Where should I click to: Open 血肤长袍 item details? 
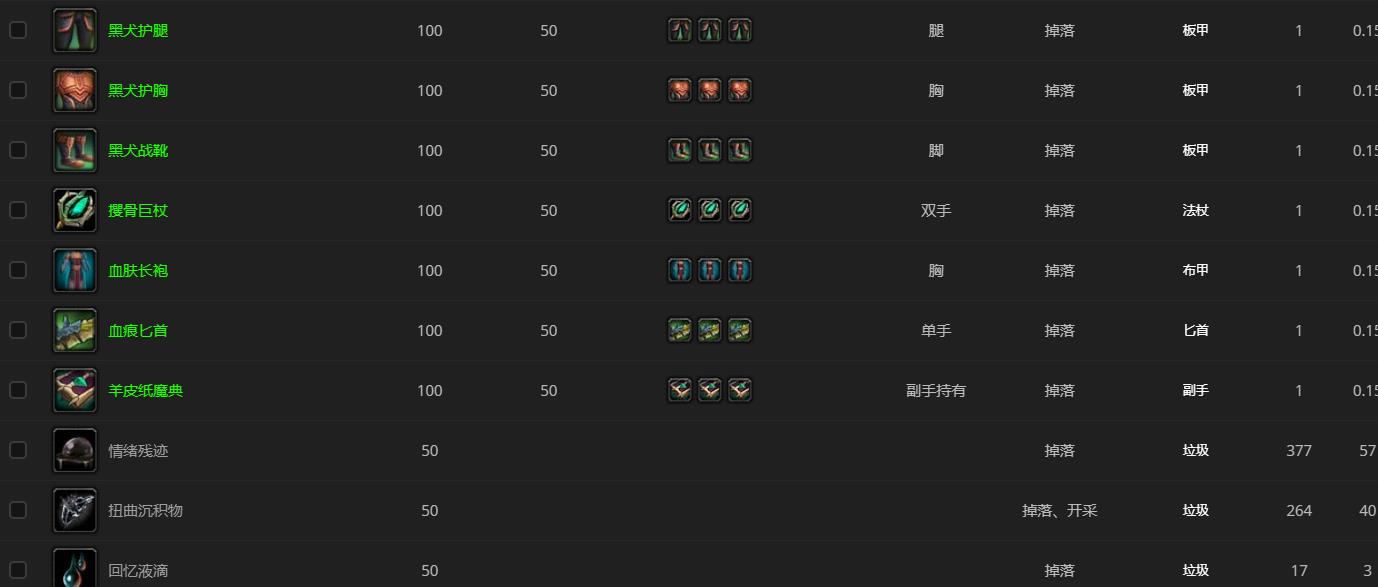138,271
